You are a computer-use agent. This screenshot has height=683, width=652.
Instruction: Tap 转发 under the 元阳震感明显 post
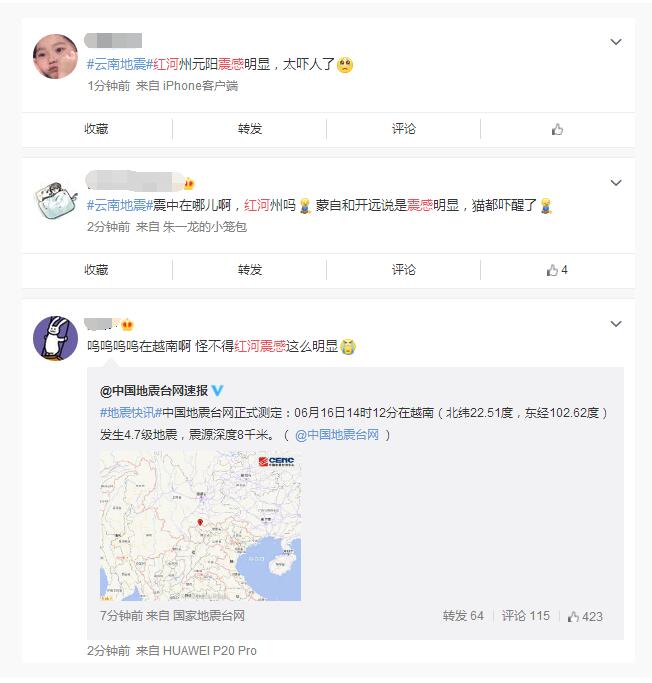[x=250, y=129]
